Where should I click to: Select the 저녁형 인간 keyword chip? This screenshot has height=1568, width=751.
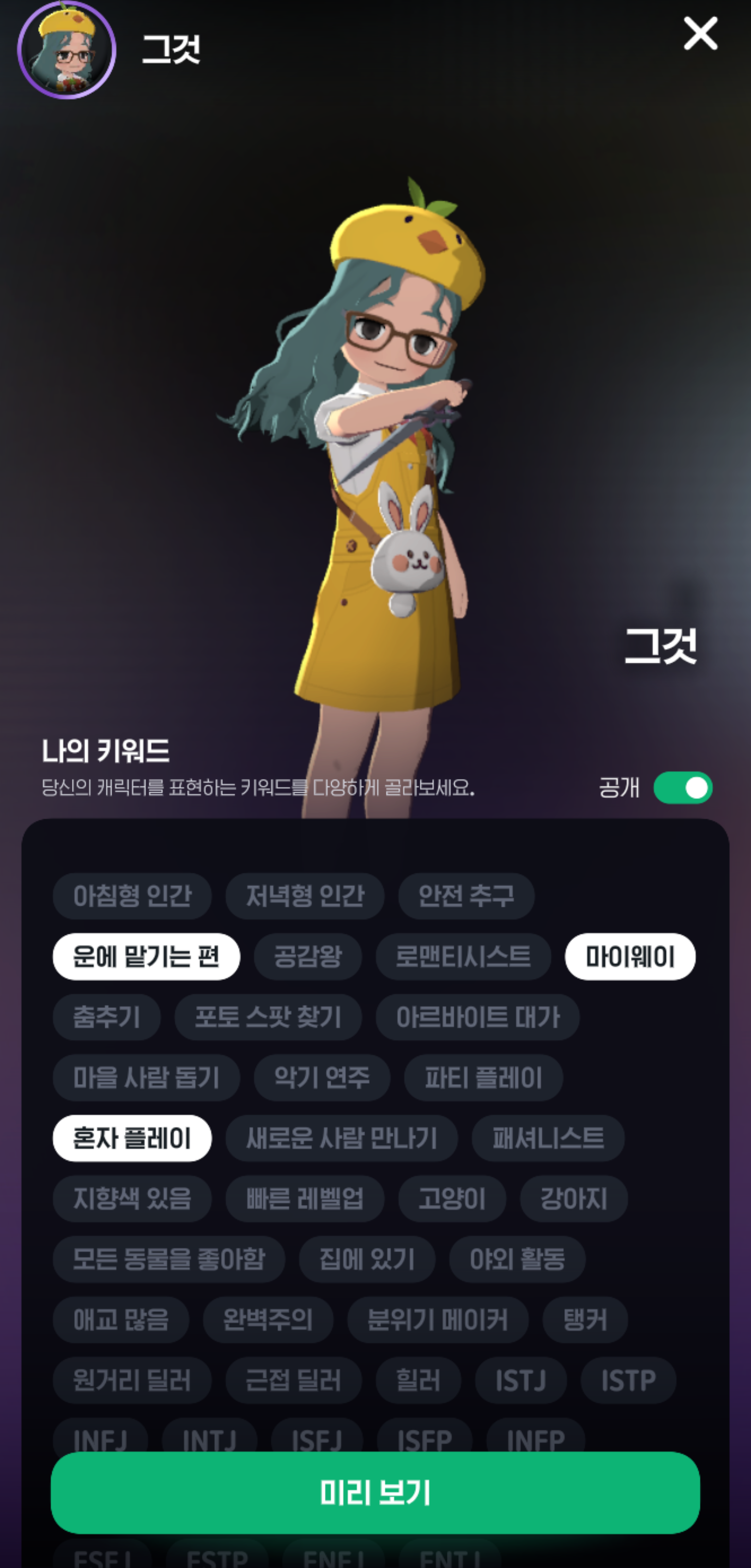pyautogui.click(x=305, y=896)
